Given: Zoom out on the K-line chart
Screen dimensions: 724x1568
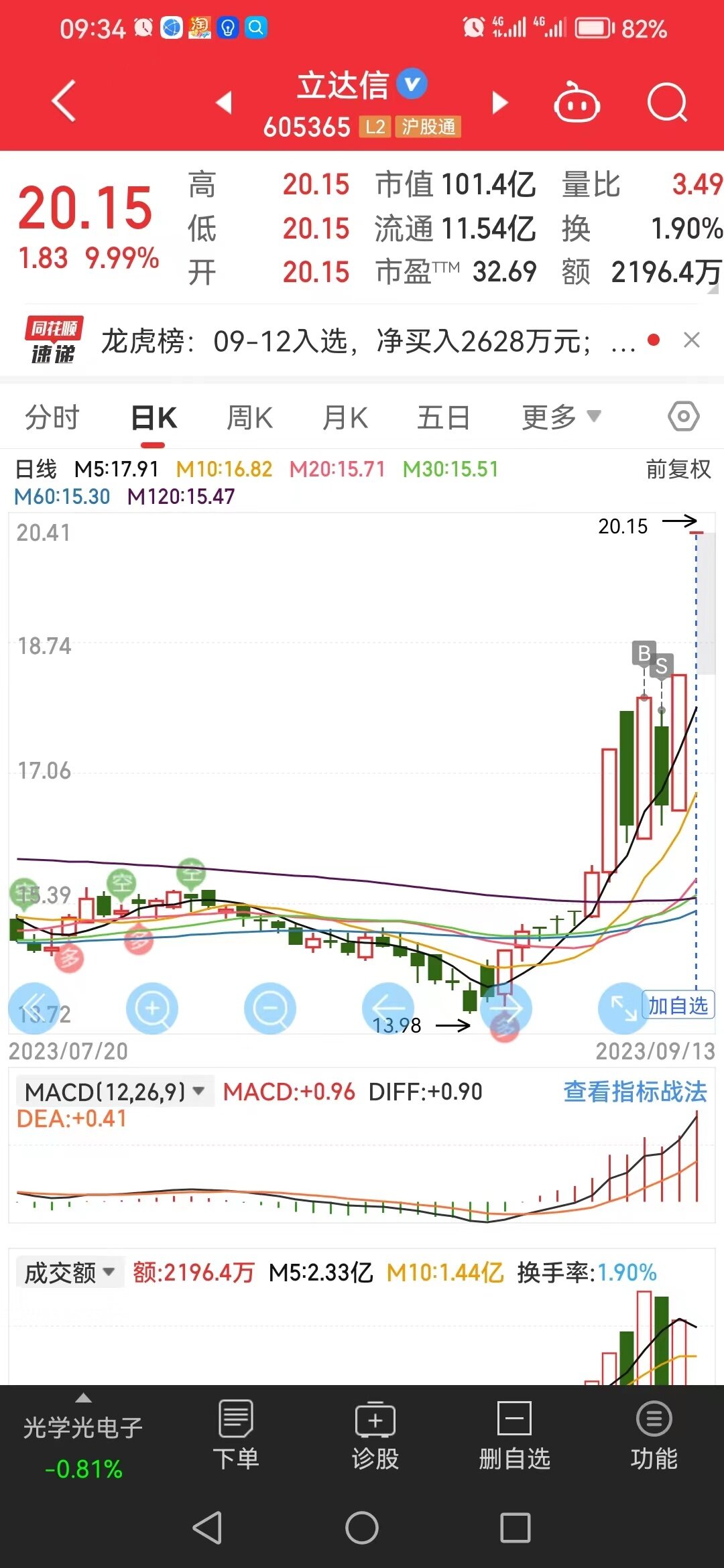Looking at the screenshot, I should point(270,1008).
